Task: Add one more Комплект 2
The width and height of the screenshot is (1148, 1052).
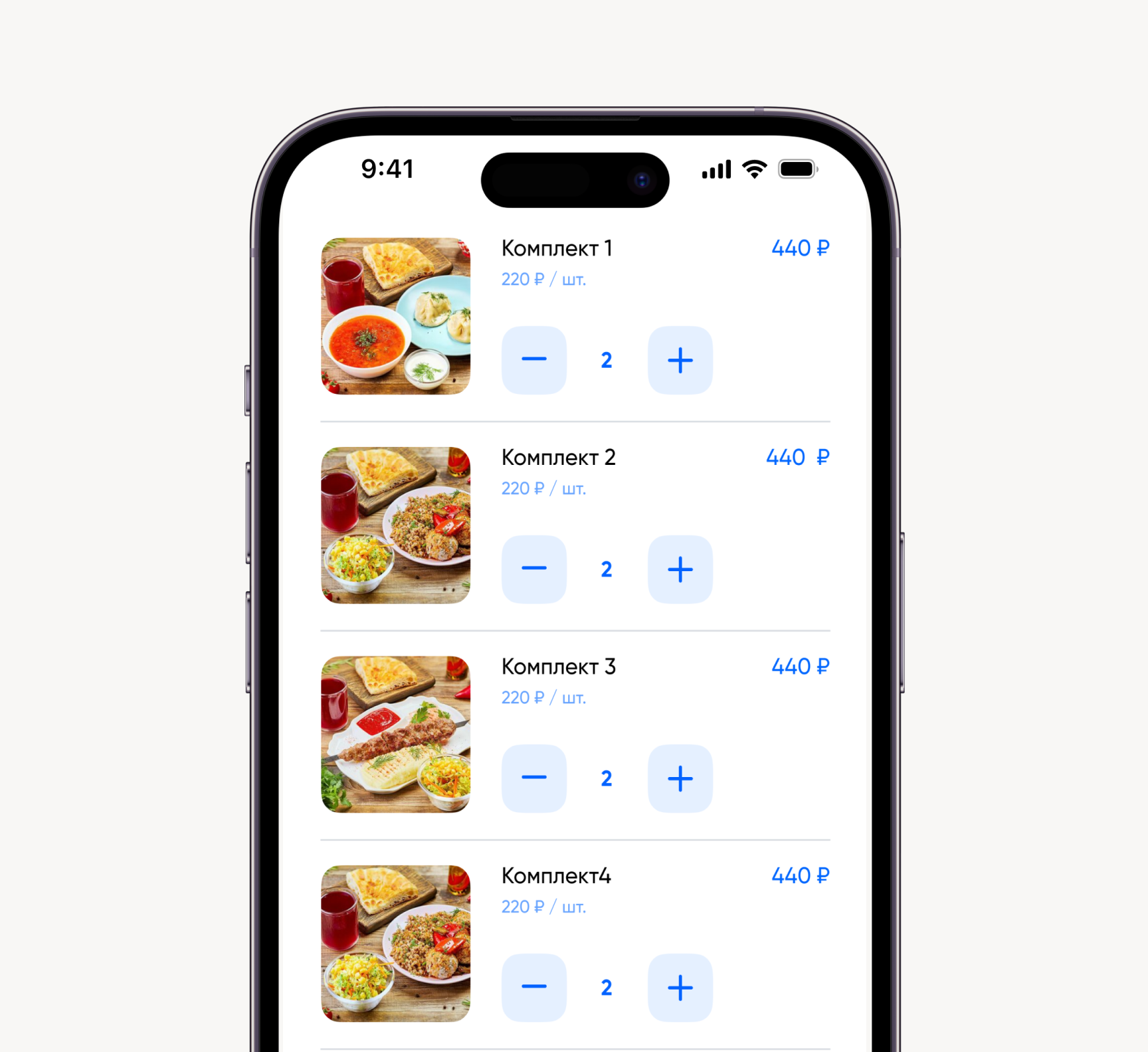Action: click(x=680, y=569)
